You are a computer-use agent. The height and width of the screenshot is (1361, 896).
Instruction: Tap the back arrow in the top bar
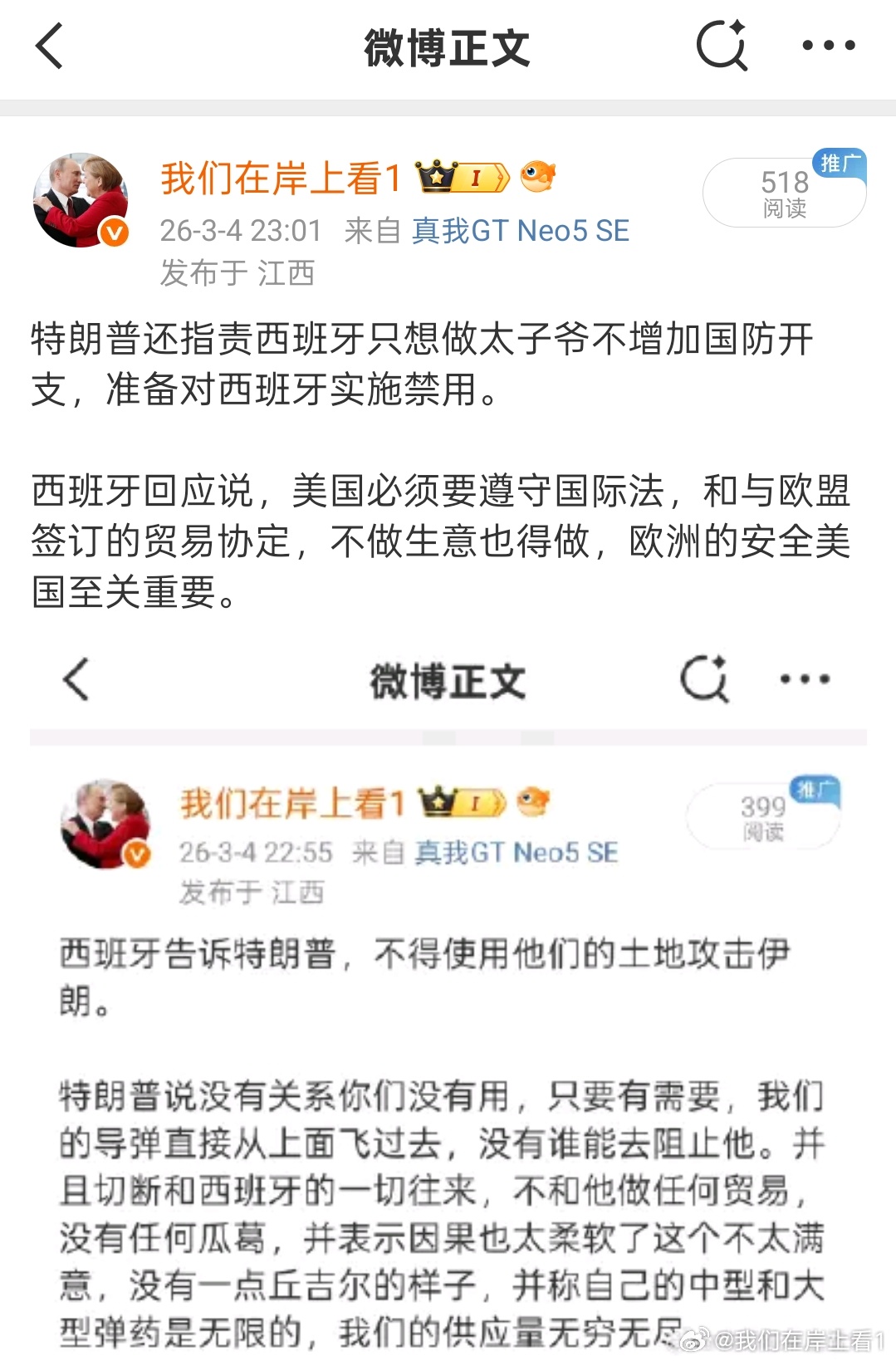[49, 47]
